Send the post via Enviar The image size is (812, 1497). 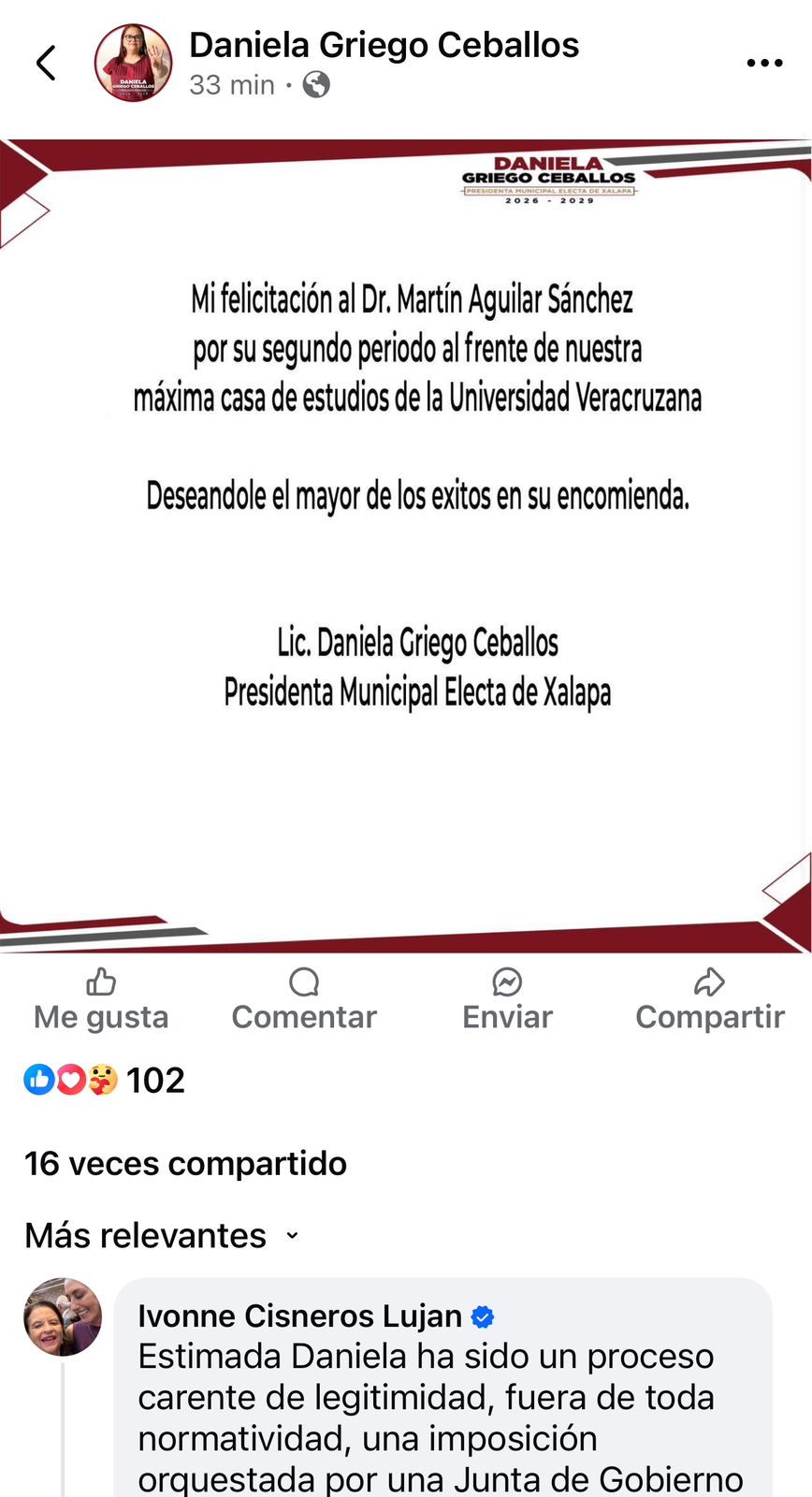point(507,1000)
